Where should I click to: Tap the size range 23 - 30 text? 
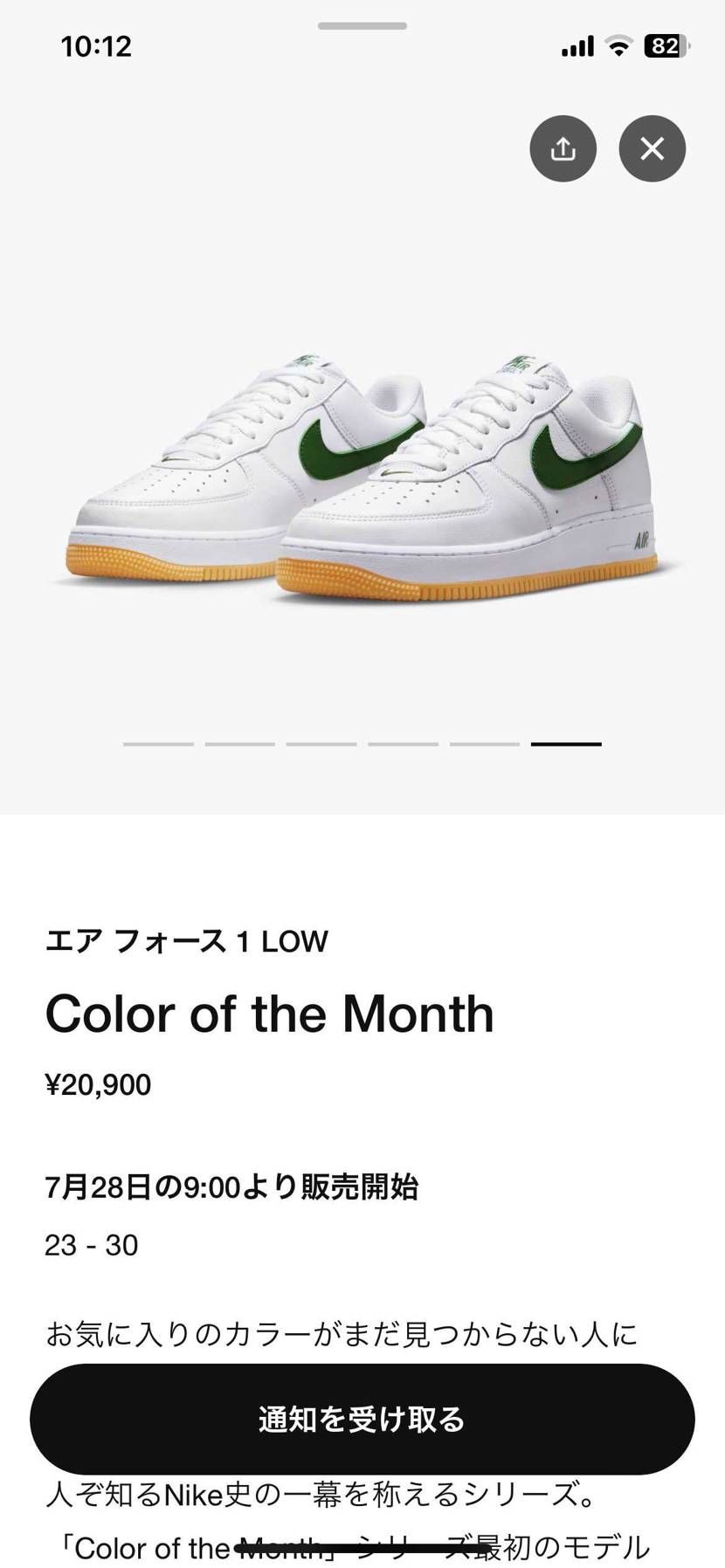90,1245
